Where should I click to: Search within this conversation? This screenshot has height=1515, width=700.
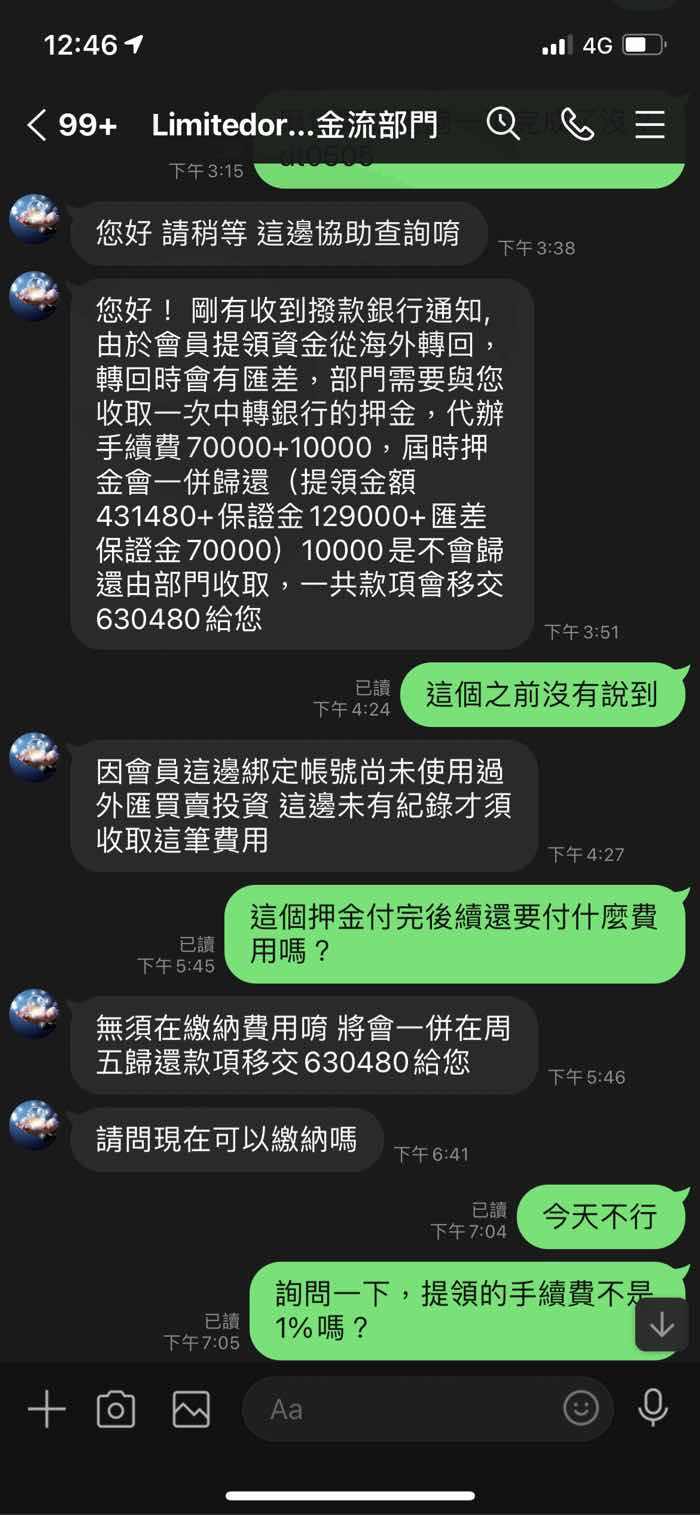tap(503, 124)
